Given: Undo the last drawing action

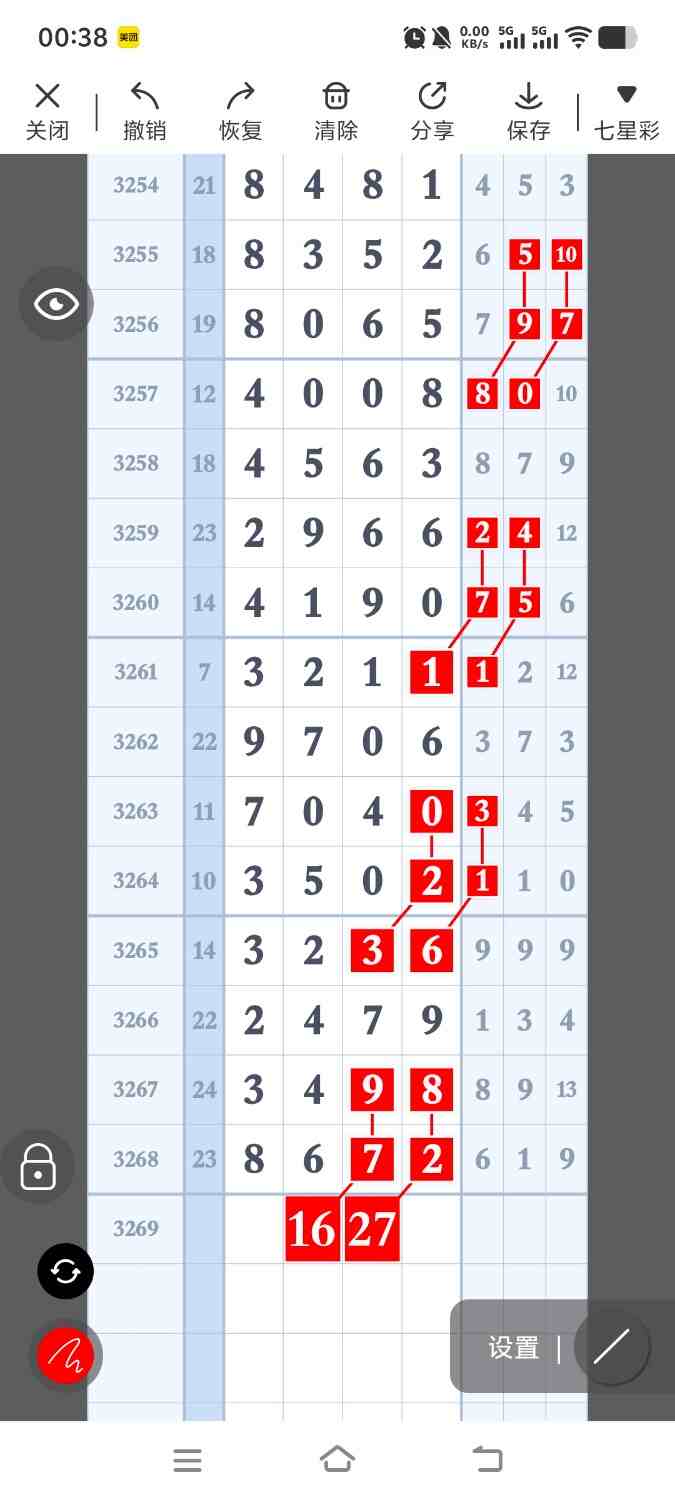Looking at the screenshot, I should [x=144, y=111].
